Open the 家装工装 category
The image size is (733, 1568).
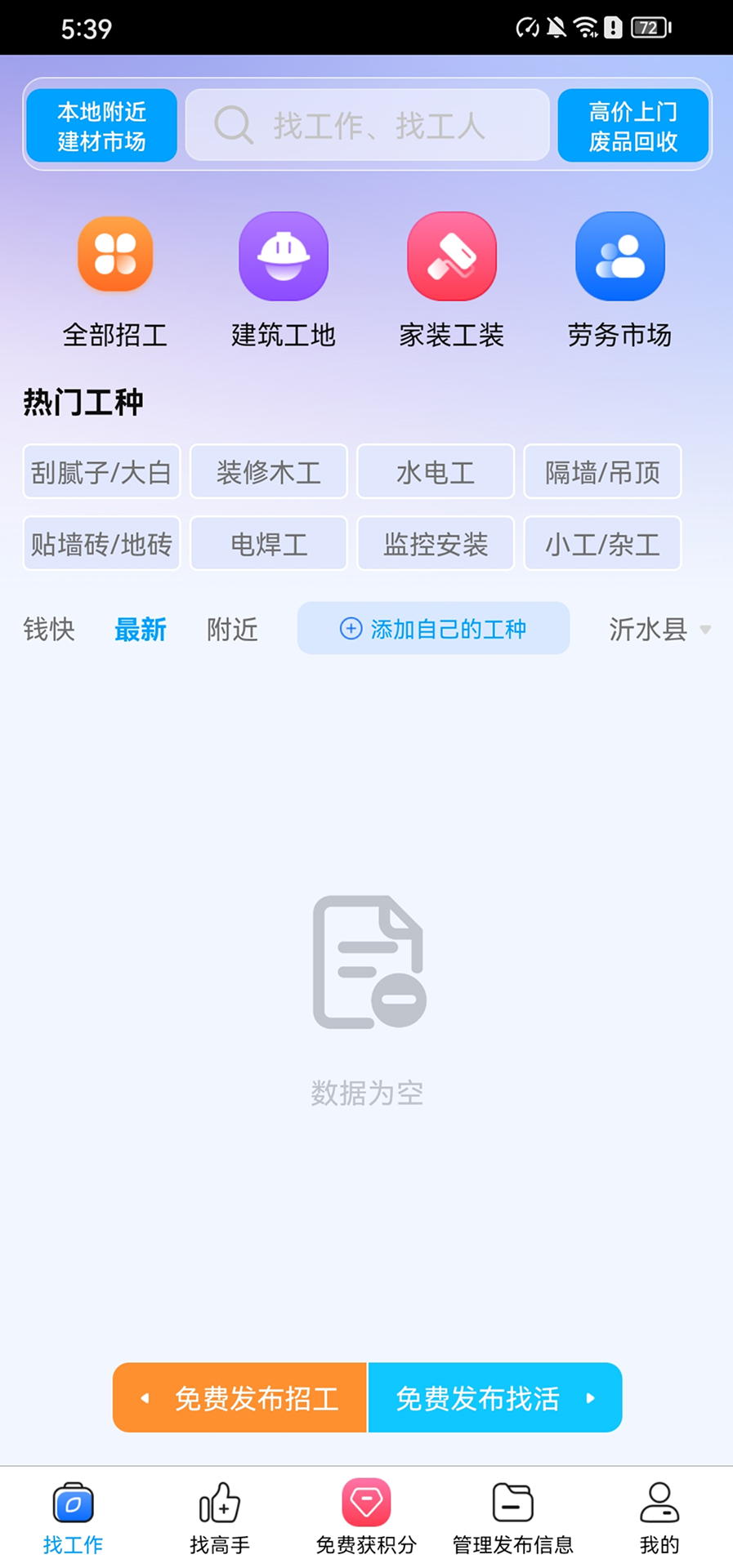coord(451,278)
